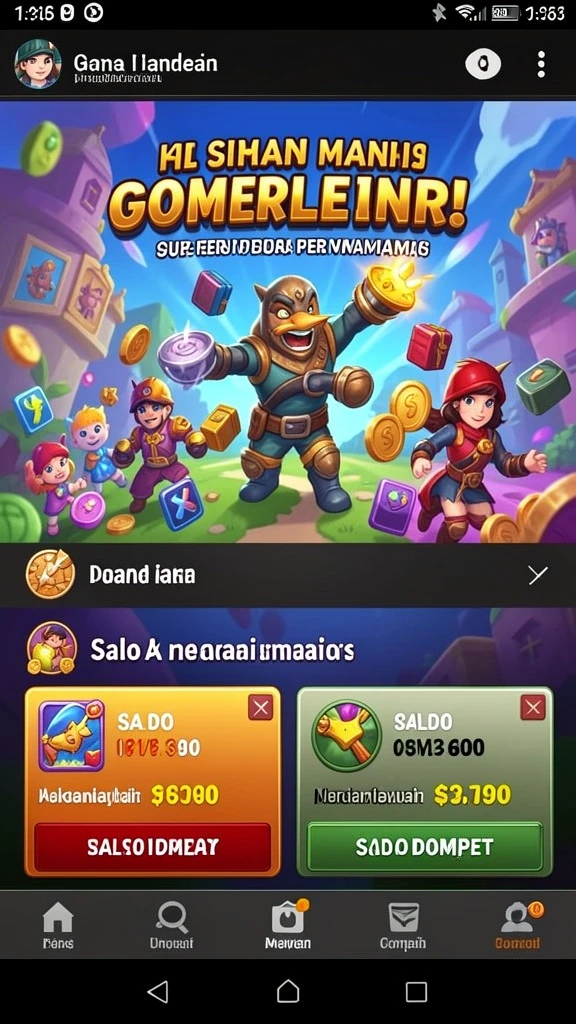
Task: Open the main promotional game banner
Action: (288, 321)
